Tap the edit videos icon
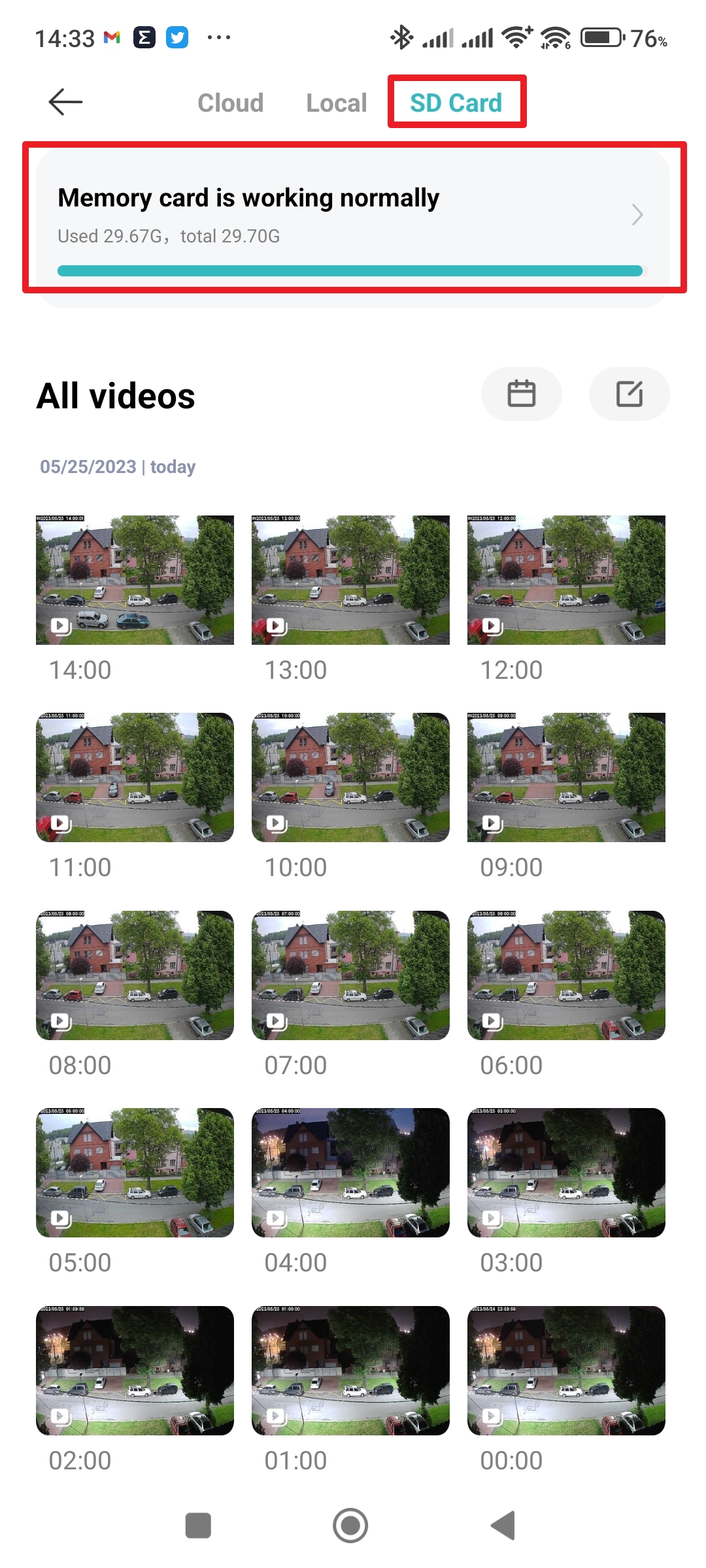 pos(629,394)
